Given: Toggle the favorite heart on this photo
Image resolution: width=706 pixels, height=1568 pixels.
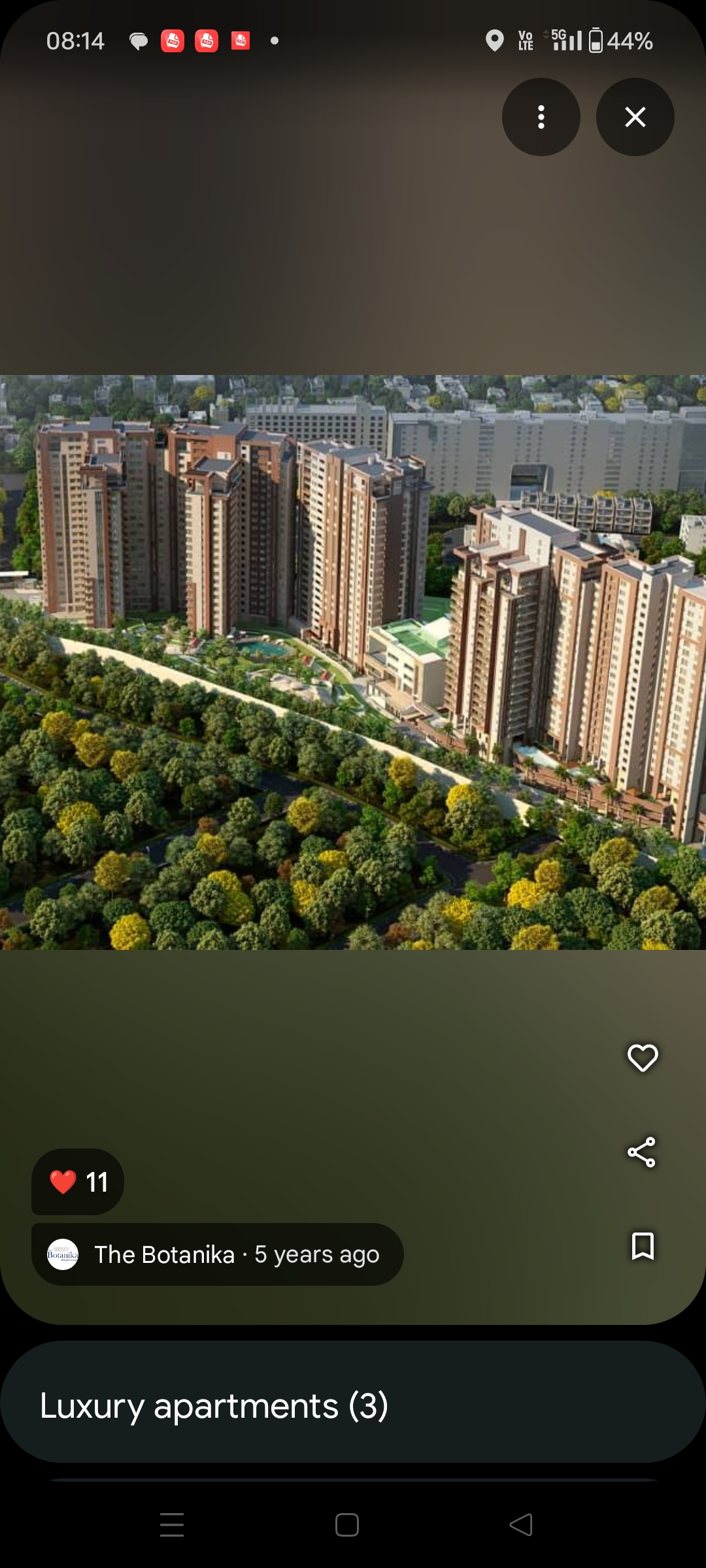Looking at the screenshot, I should click(643, 1058).
